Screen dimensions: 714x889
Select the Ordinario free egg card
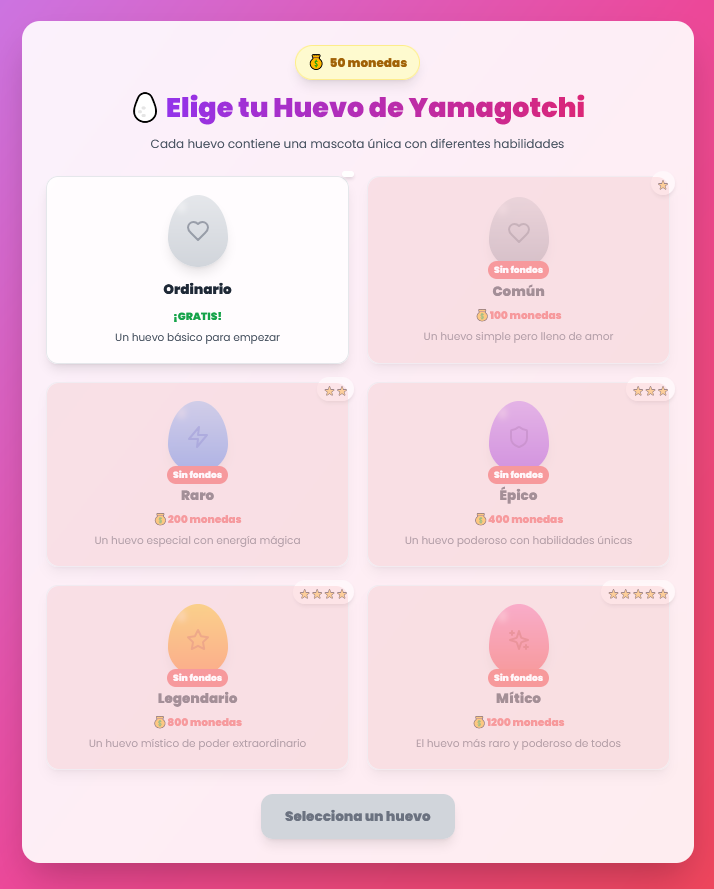point(197,270)
